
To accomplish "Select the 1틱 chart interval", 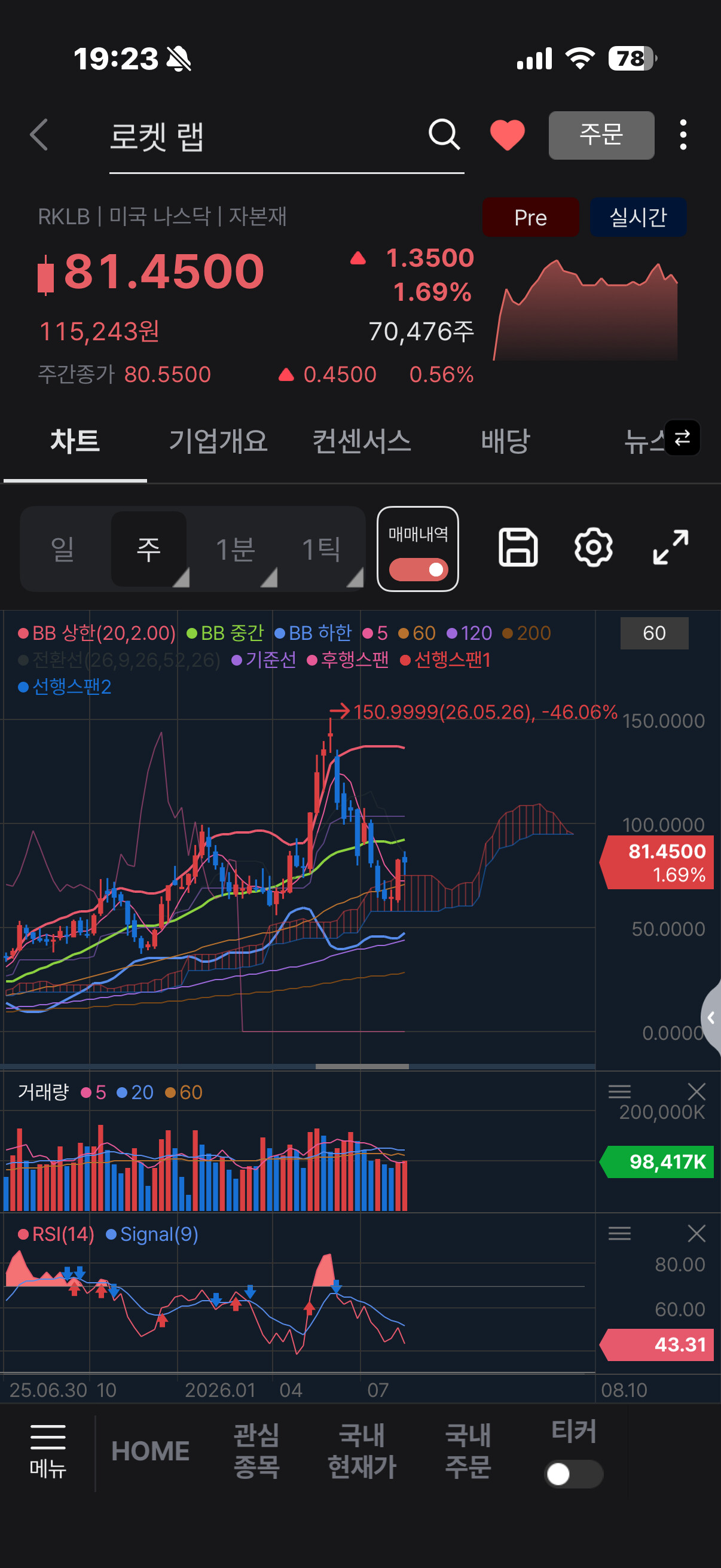I will 321,549.
